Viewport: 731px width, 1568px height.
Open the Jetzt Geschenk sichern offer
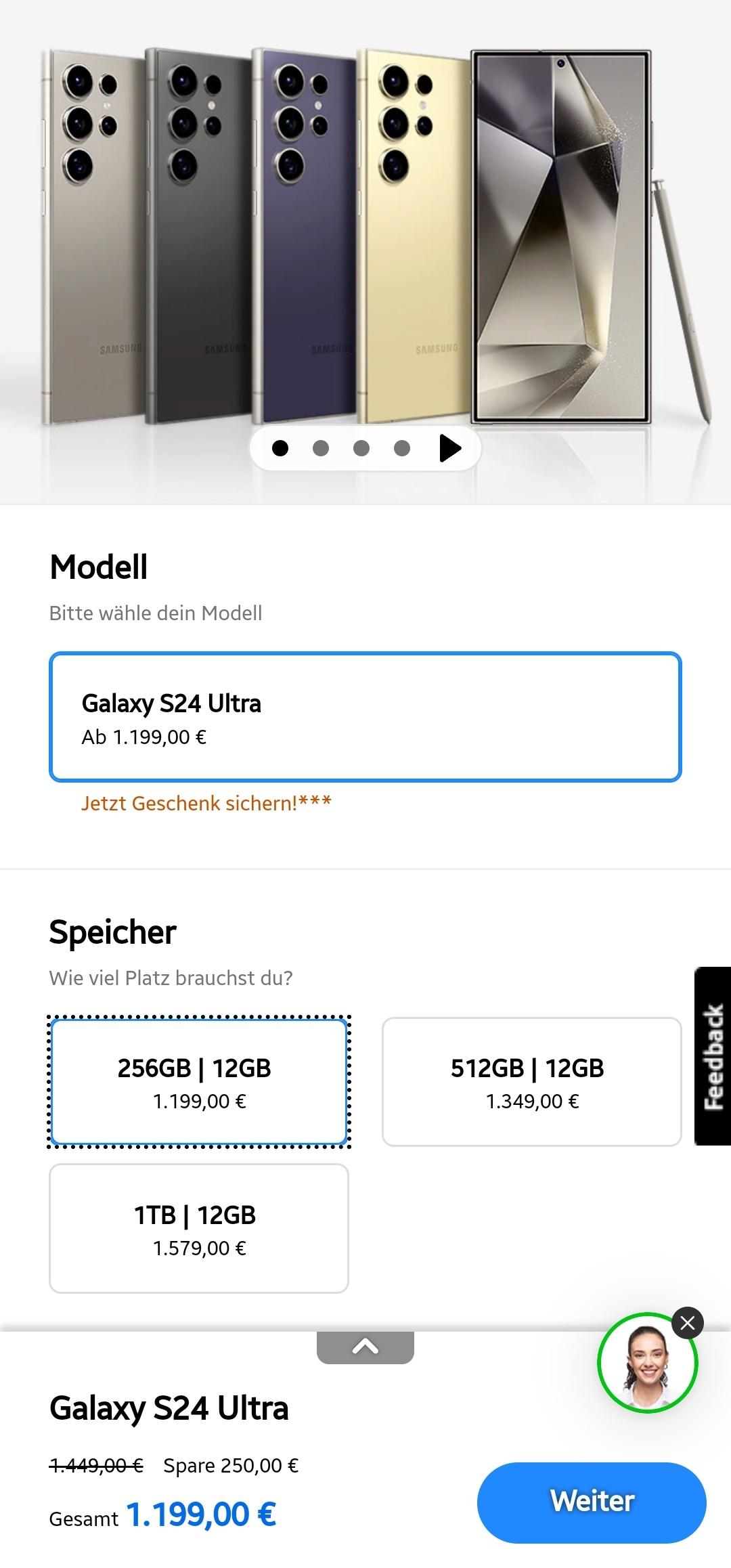[206, 803]
